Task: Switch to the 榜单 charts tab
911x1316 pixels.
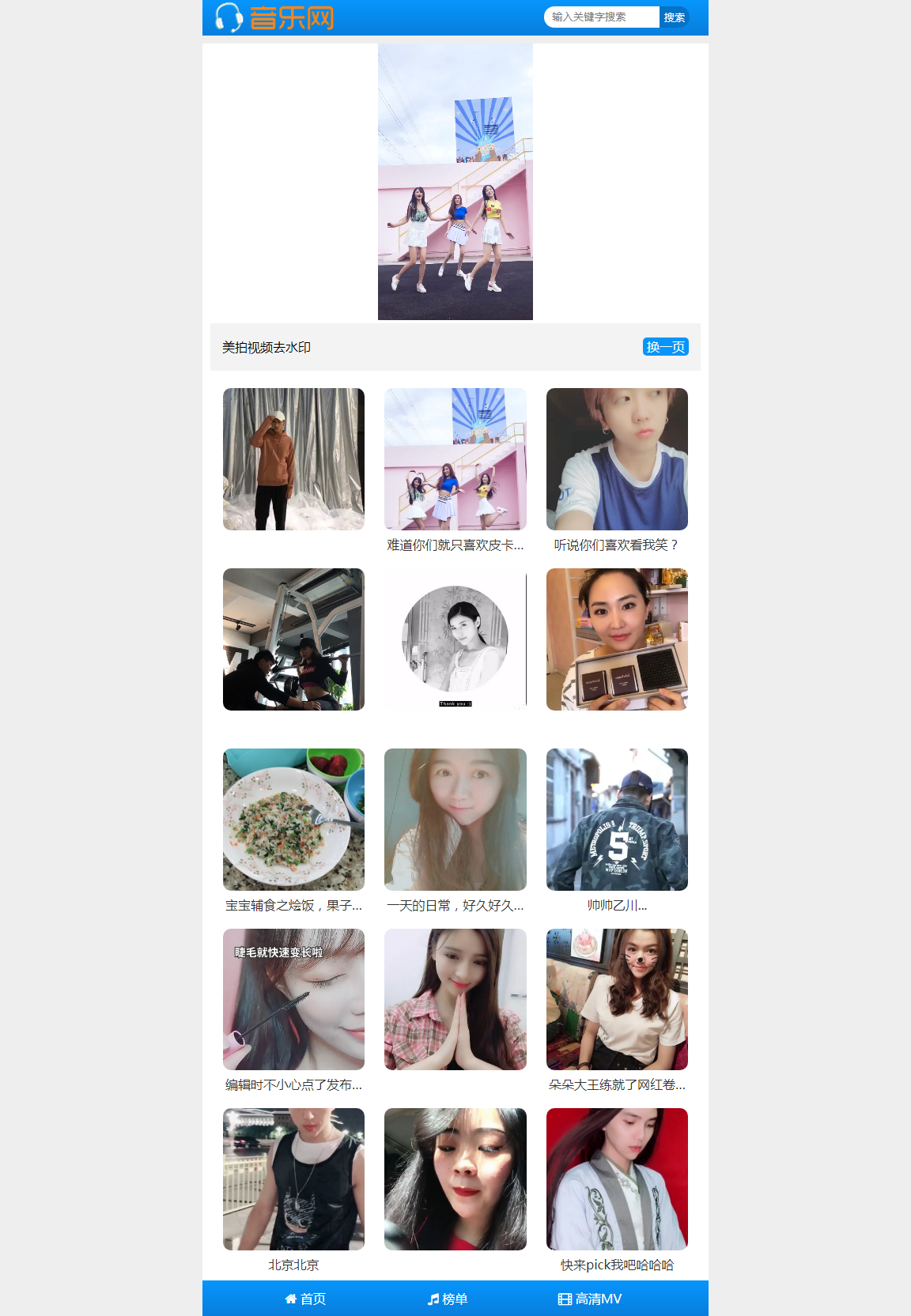Action: 448,1299
